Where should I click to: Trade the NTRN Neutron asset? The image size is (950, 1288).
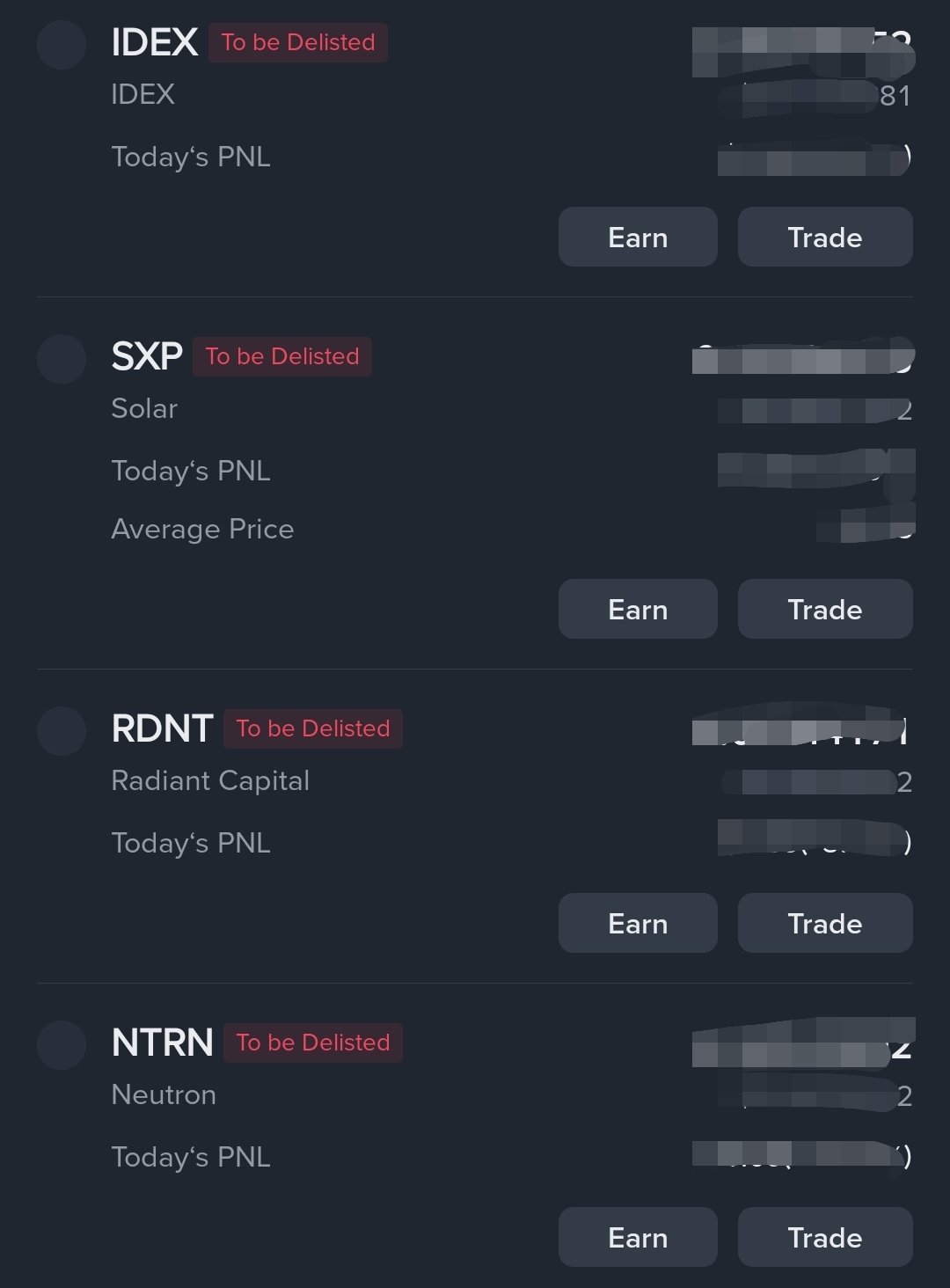(824, 1237)
